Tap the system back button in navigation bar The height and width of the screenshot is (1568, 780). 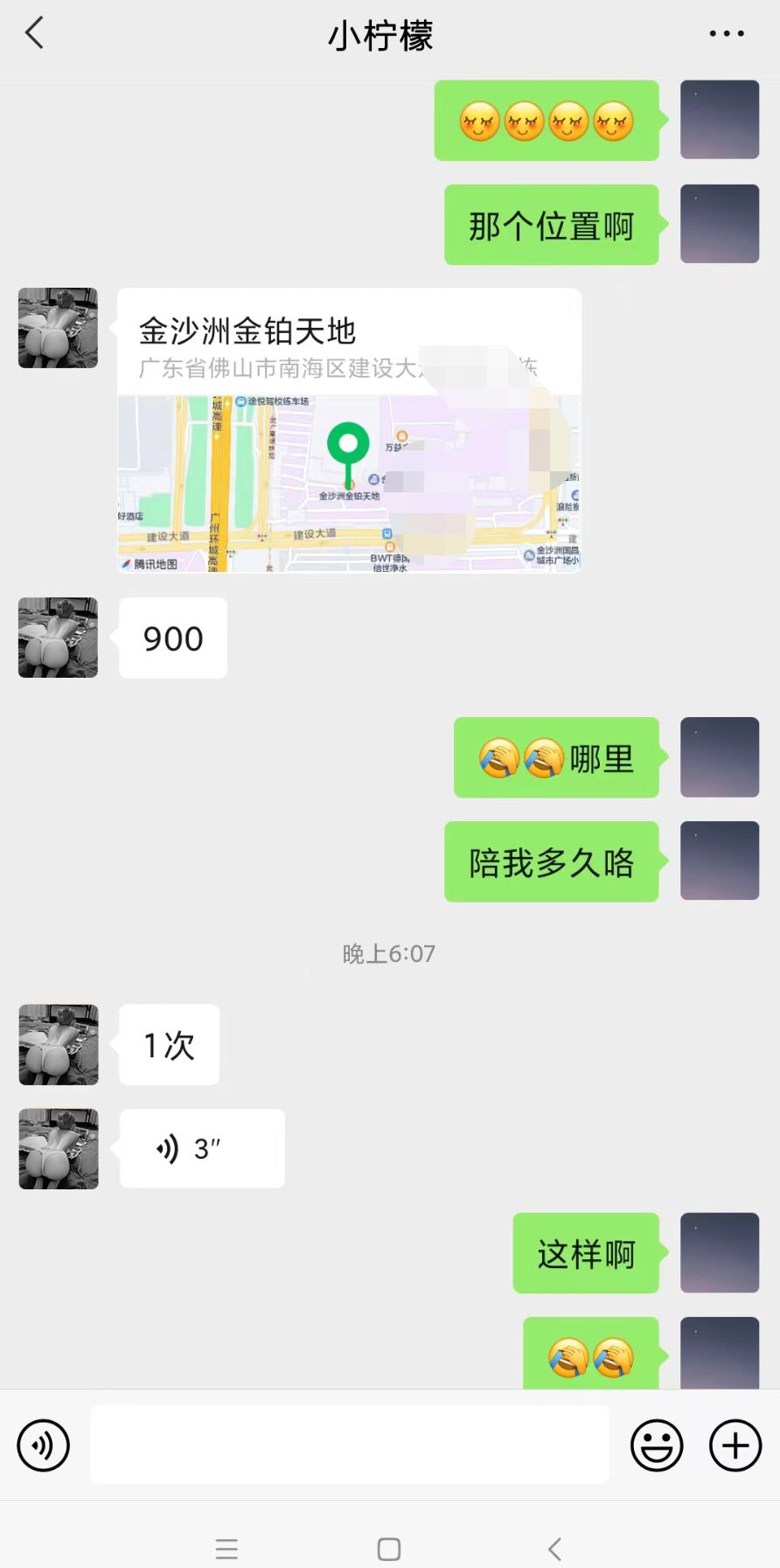click(554, 1547)
